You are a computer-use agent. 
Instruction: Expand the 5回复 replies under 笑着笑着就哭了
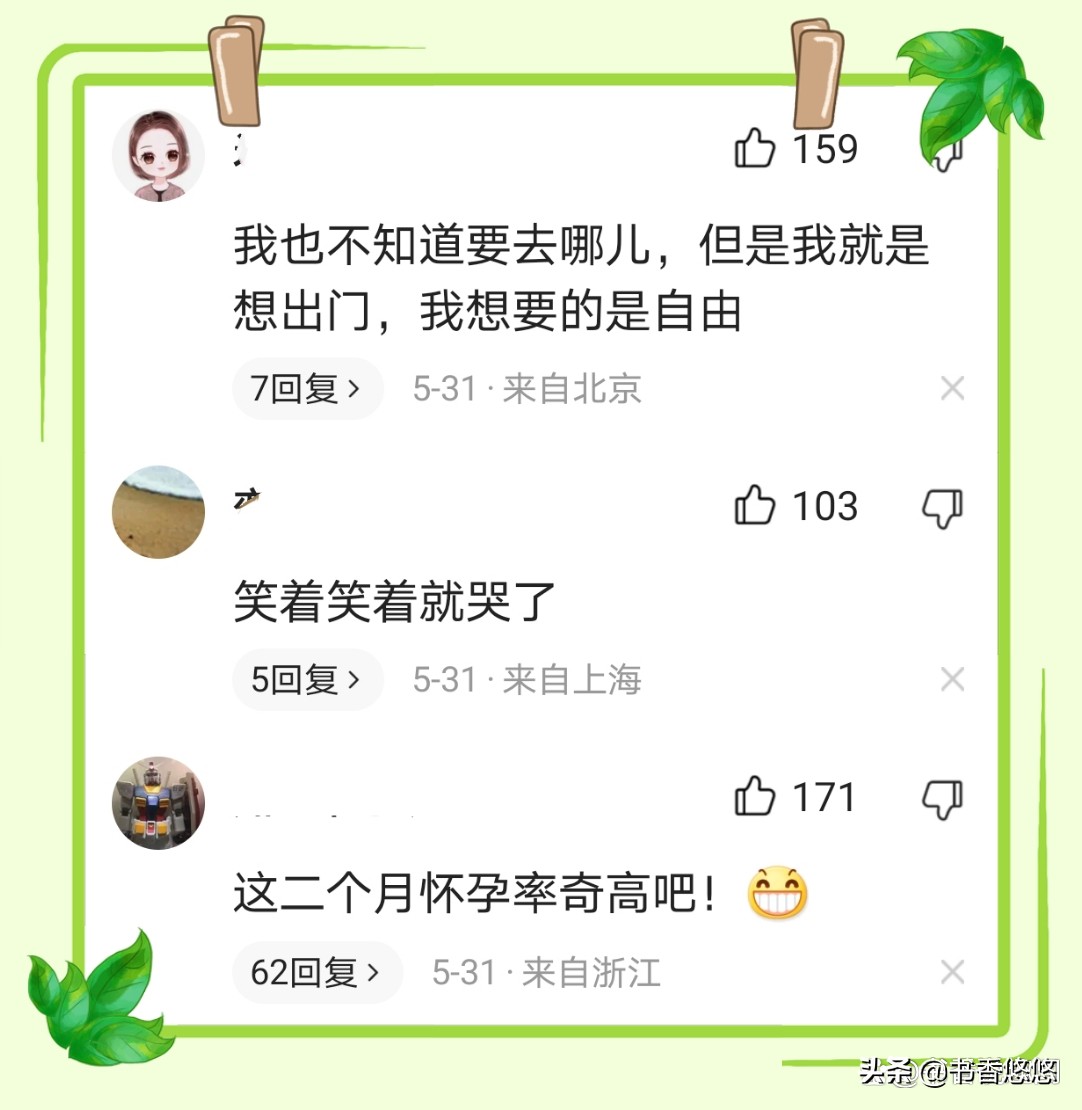[307, 679]
